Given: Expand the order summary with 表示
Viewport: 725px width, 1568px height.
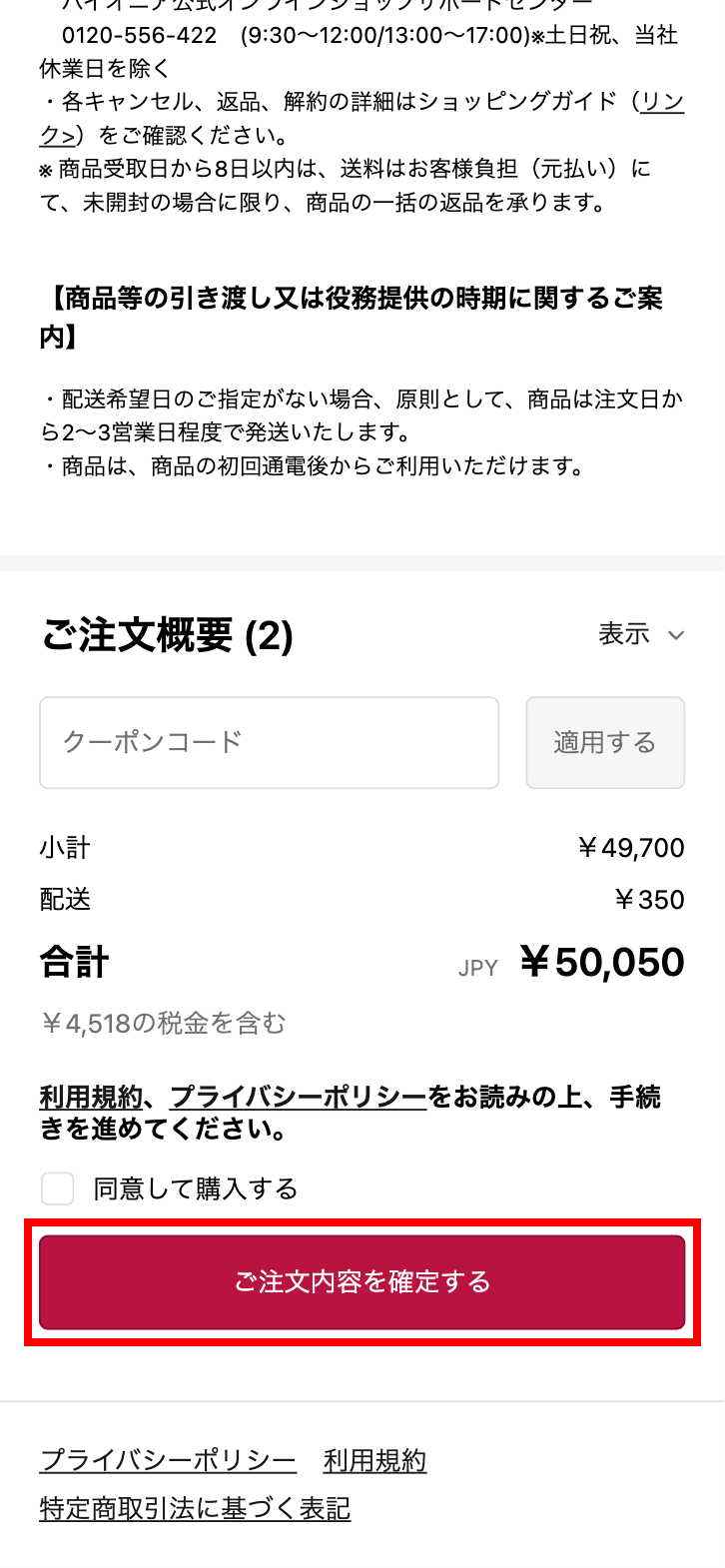Looking at the screenshot, I should coord(641,634).
